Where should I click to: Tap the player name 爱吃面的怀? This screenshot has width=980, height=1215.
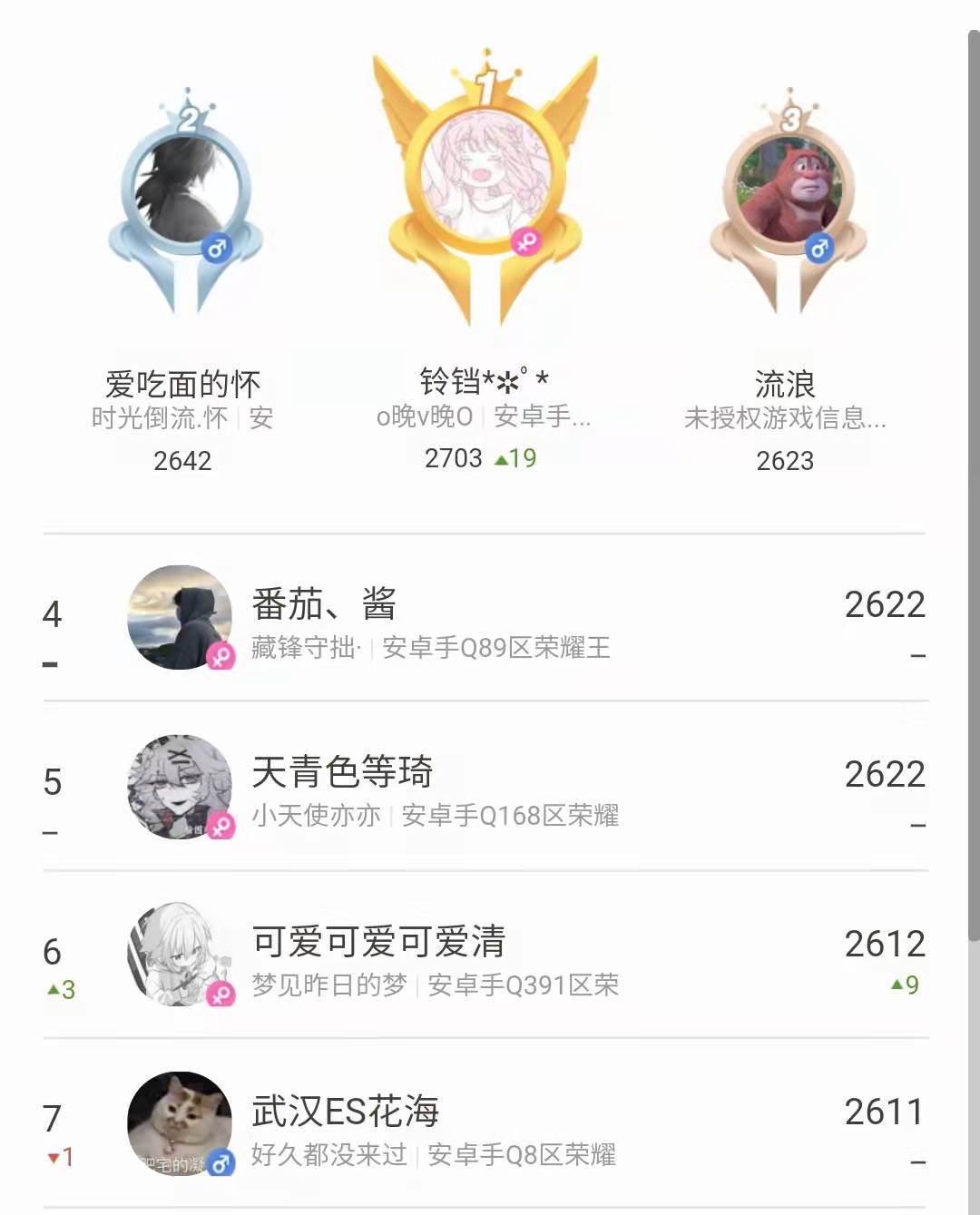point(181,383)
